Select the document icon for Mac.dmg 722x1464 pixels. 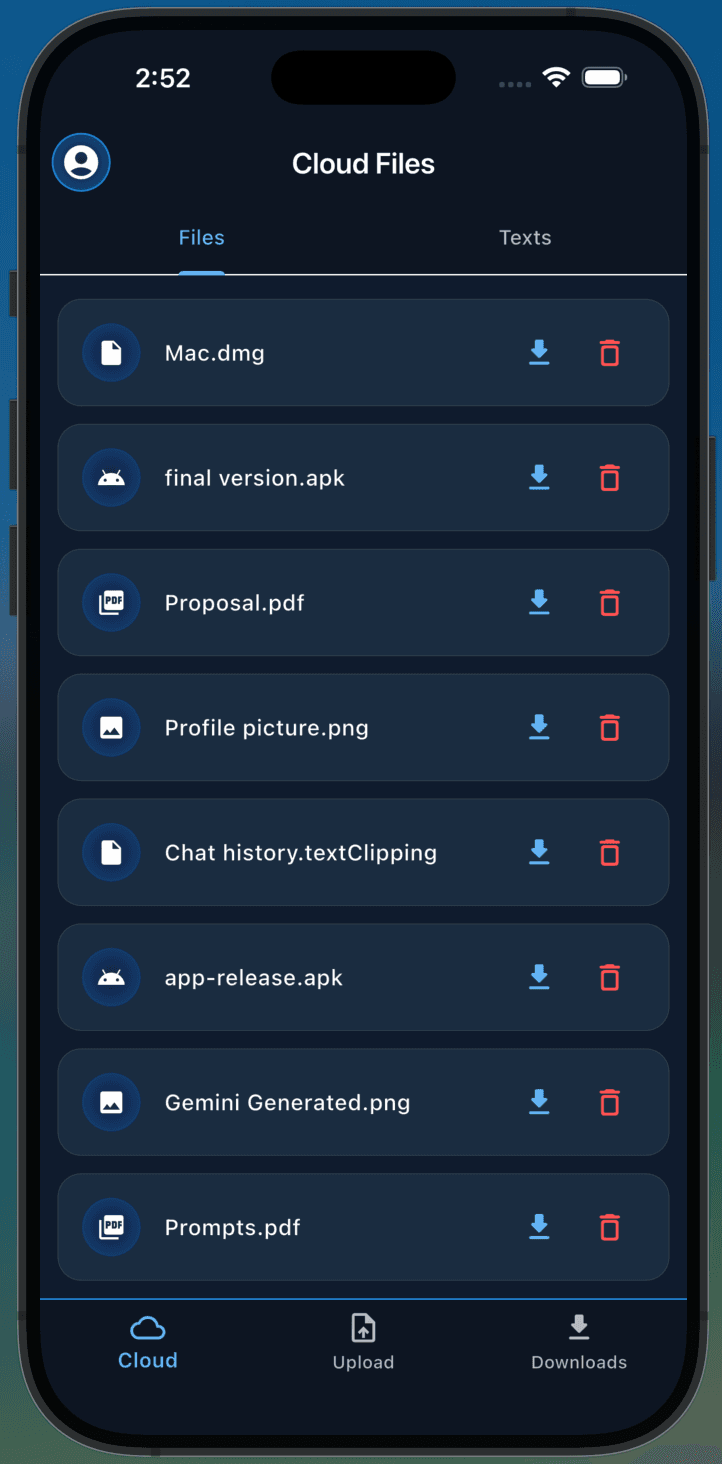[111, 352]
